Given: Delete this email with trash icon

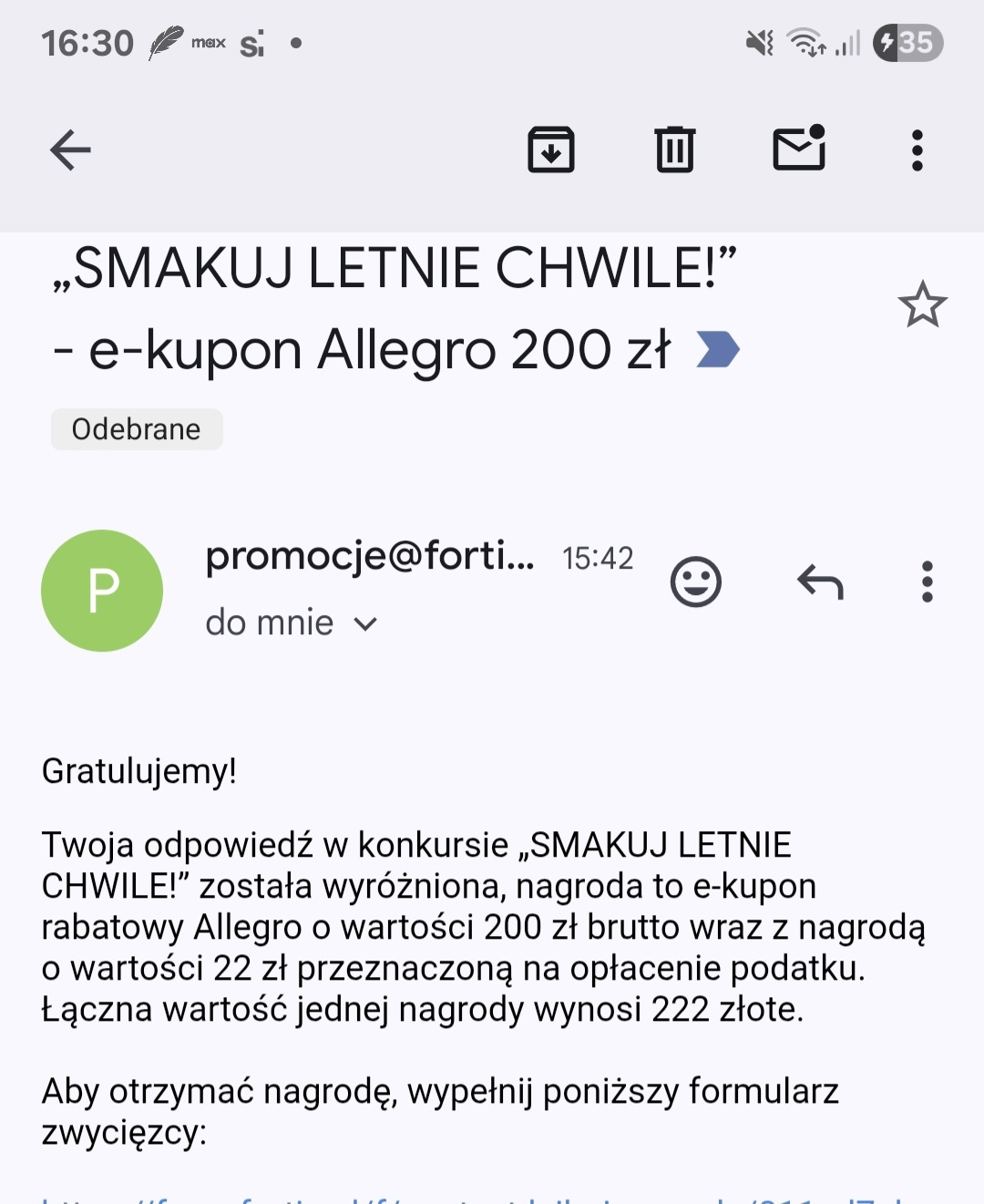Looking at the screenshot, I should (675, 150).
